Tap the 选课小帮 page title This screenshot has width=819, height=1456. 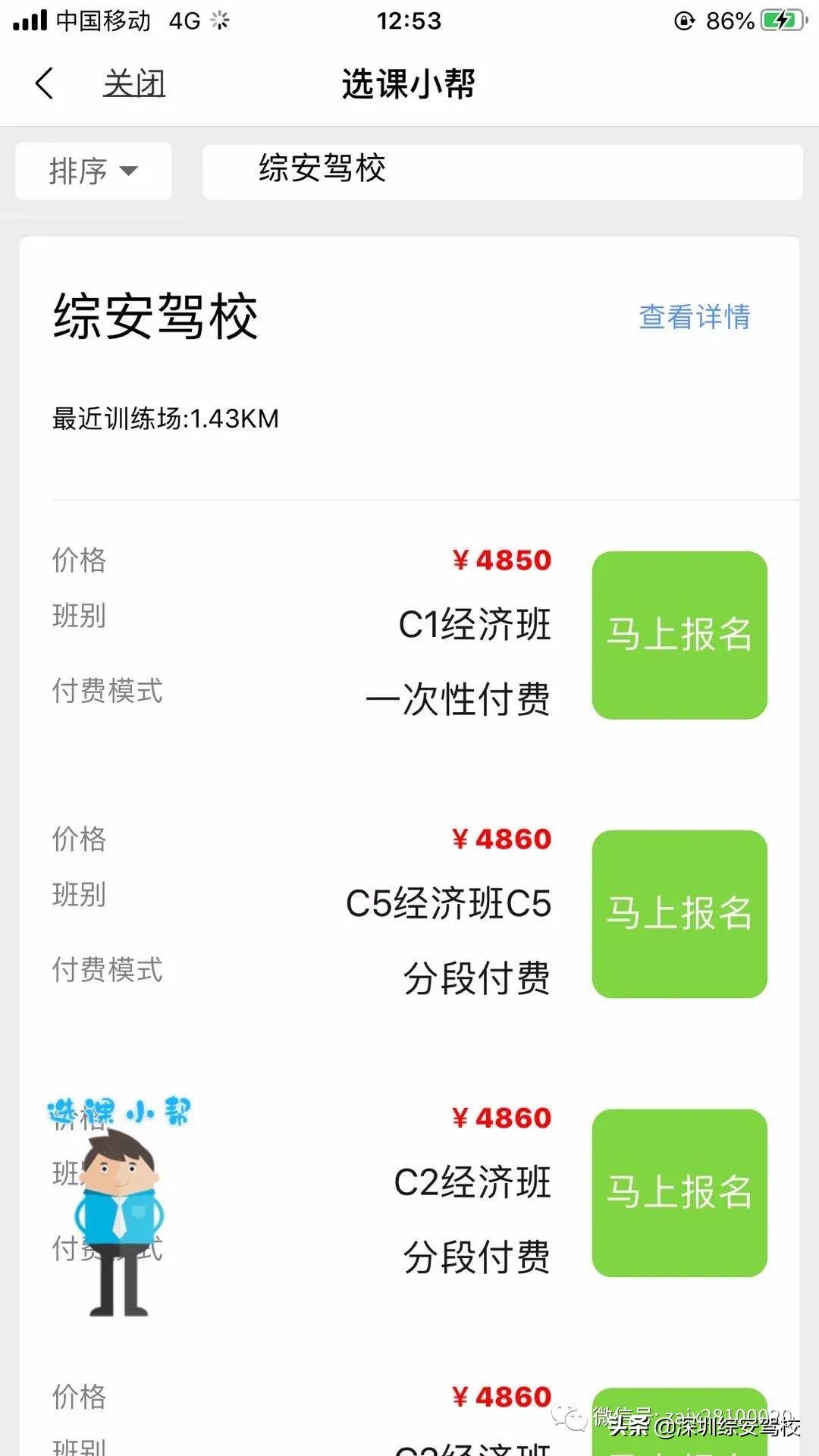pos(409,83)
